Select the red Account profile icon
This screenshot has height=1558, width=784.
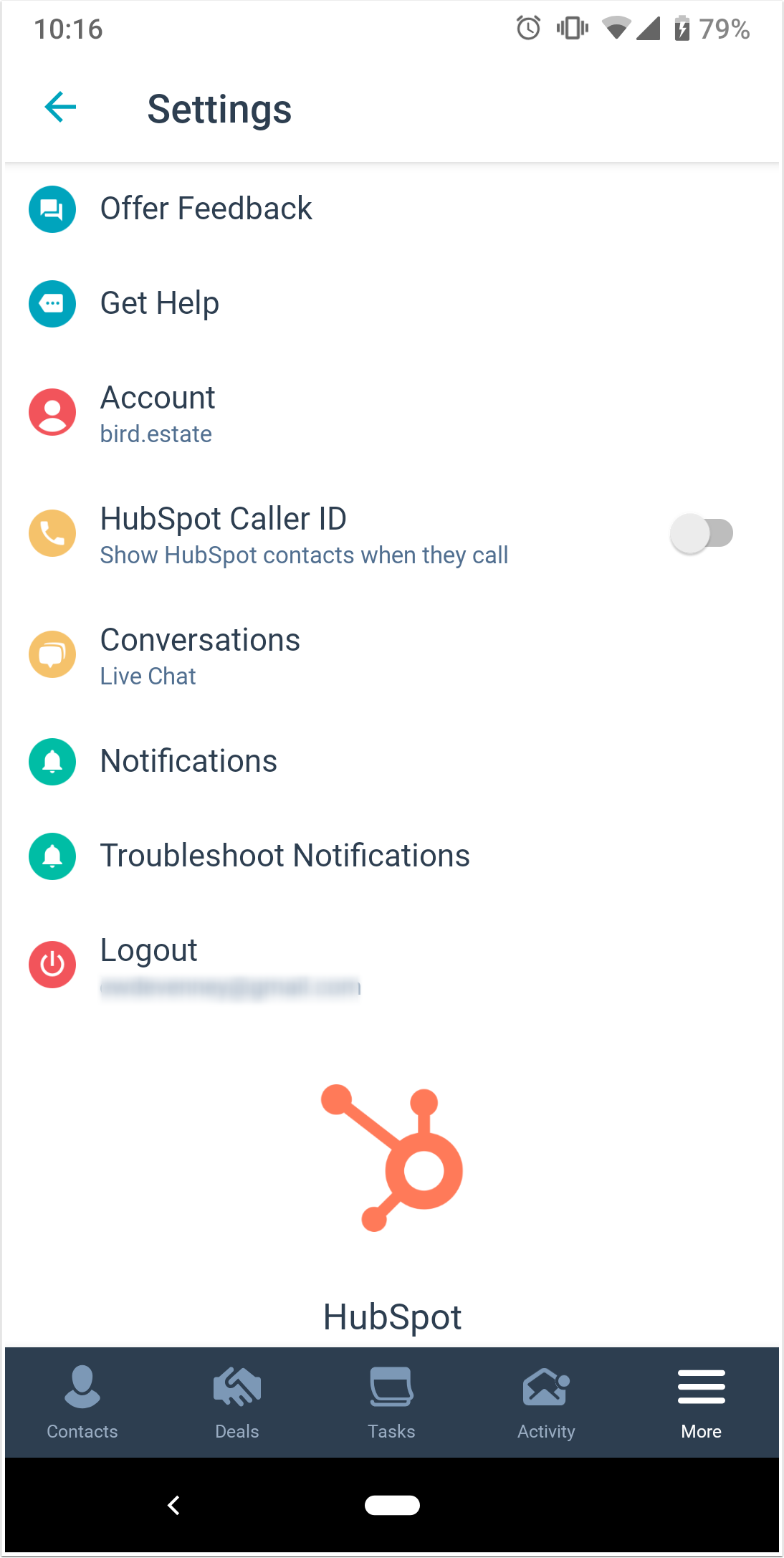tap(52, 412)
